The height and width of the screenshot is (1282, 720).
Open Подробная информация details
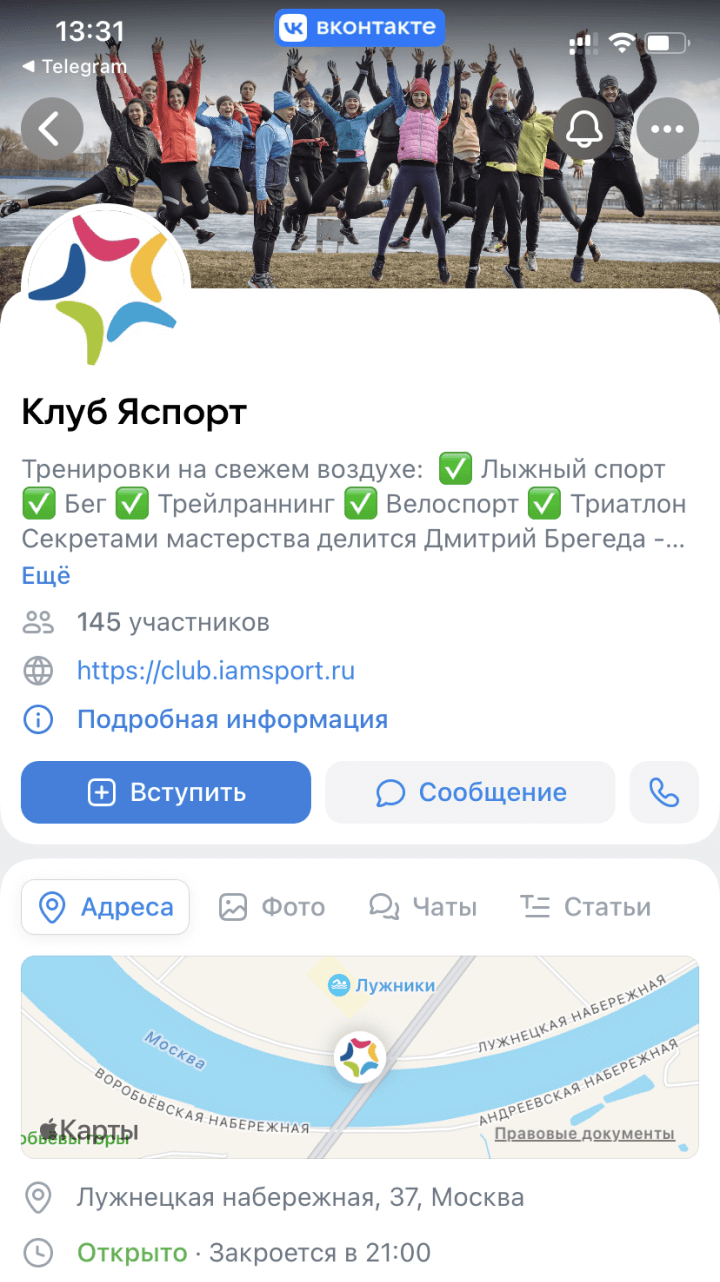tap(232, 719)
